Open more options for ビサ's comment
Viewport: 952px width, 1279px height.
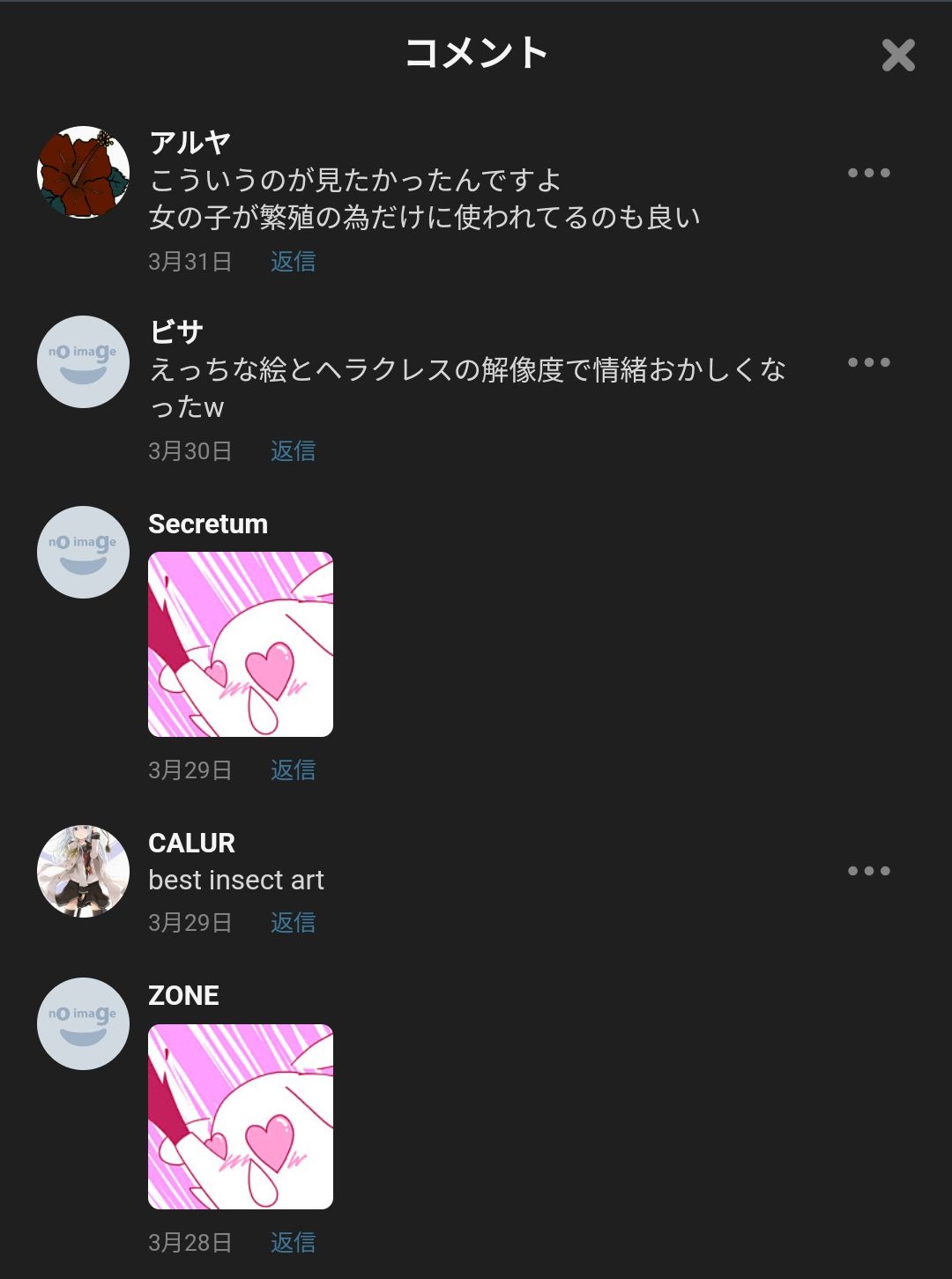[868, 362]
